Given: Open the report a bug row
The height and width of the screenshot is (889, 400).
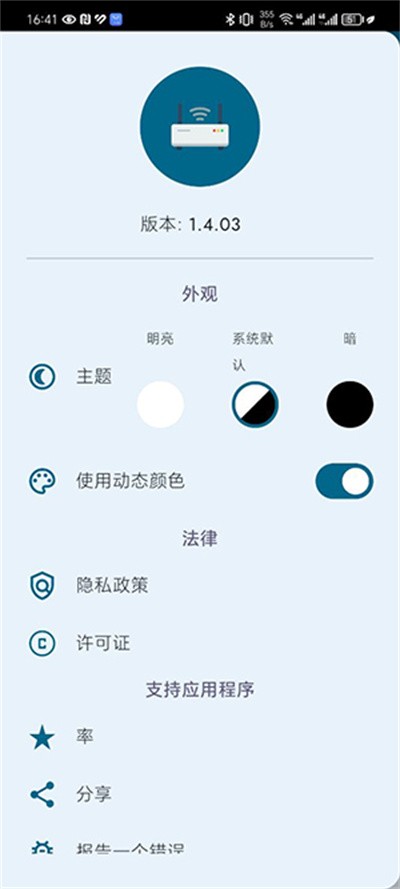Looking at the screenshot, I should (x=200, y=848).
